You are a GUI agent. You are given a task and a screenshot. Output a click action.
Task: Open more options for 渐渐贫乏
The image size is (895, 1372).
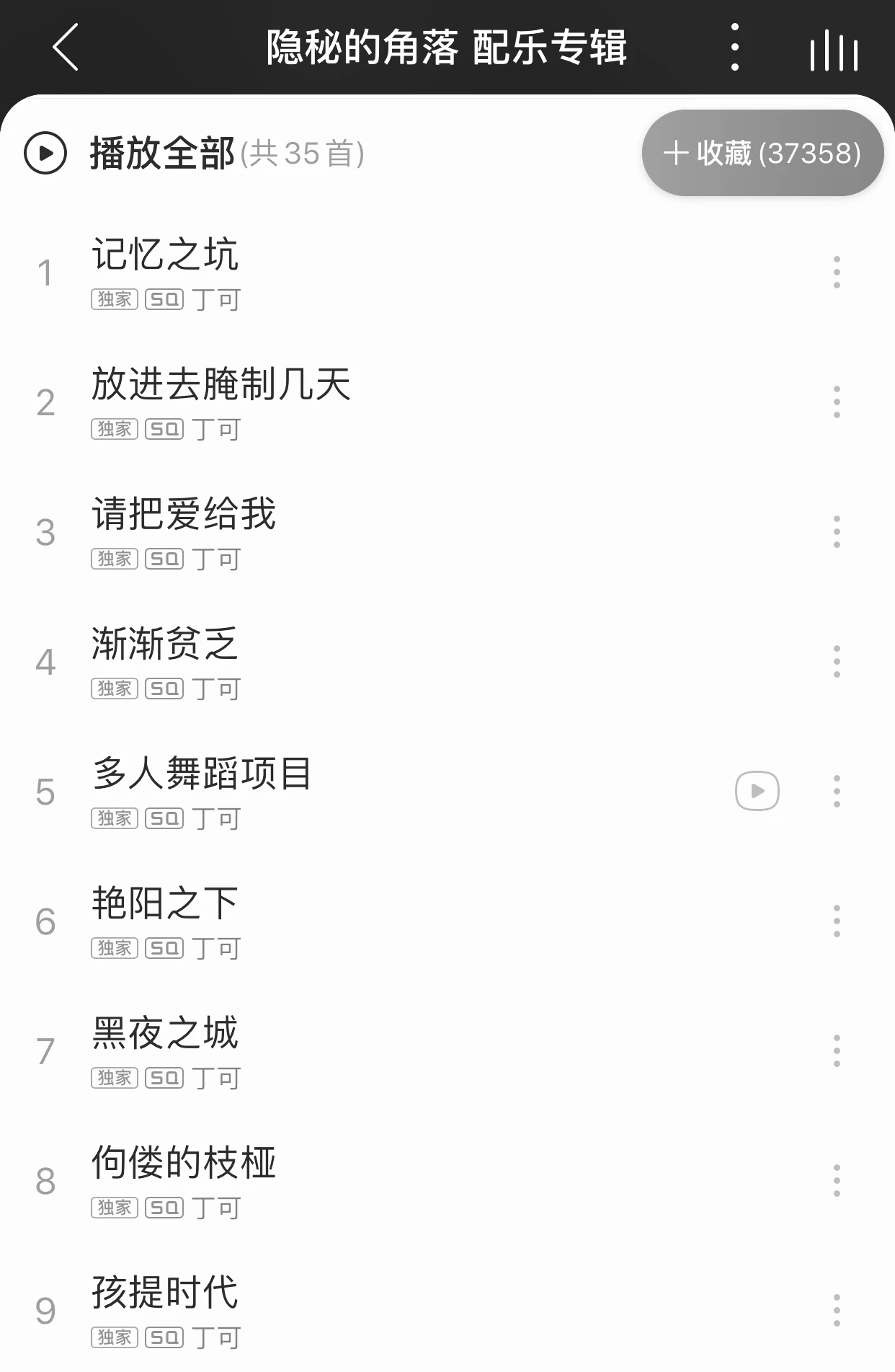tap(837, 662)
